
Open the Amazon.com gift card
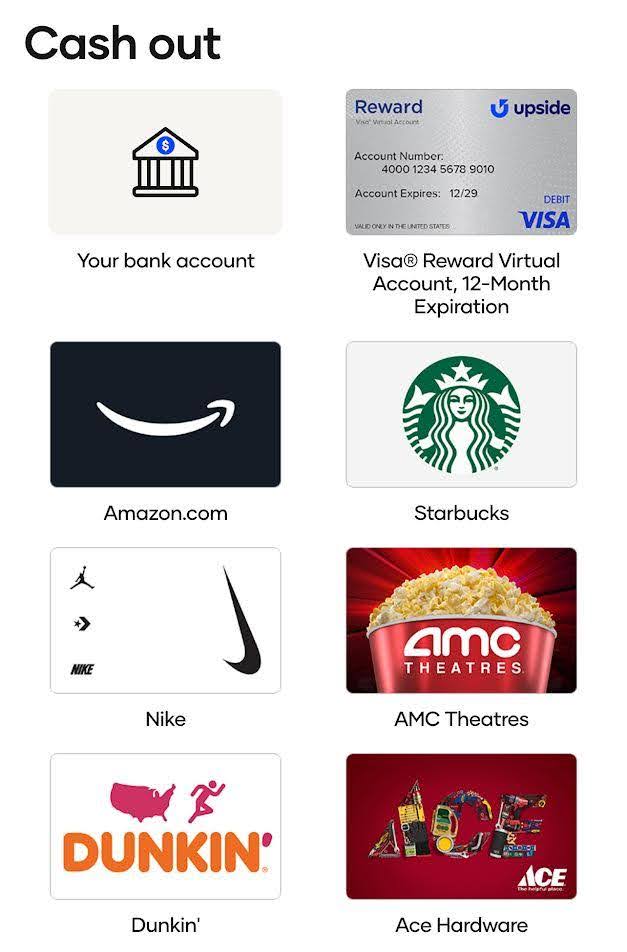[x=165, y=414]
